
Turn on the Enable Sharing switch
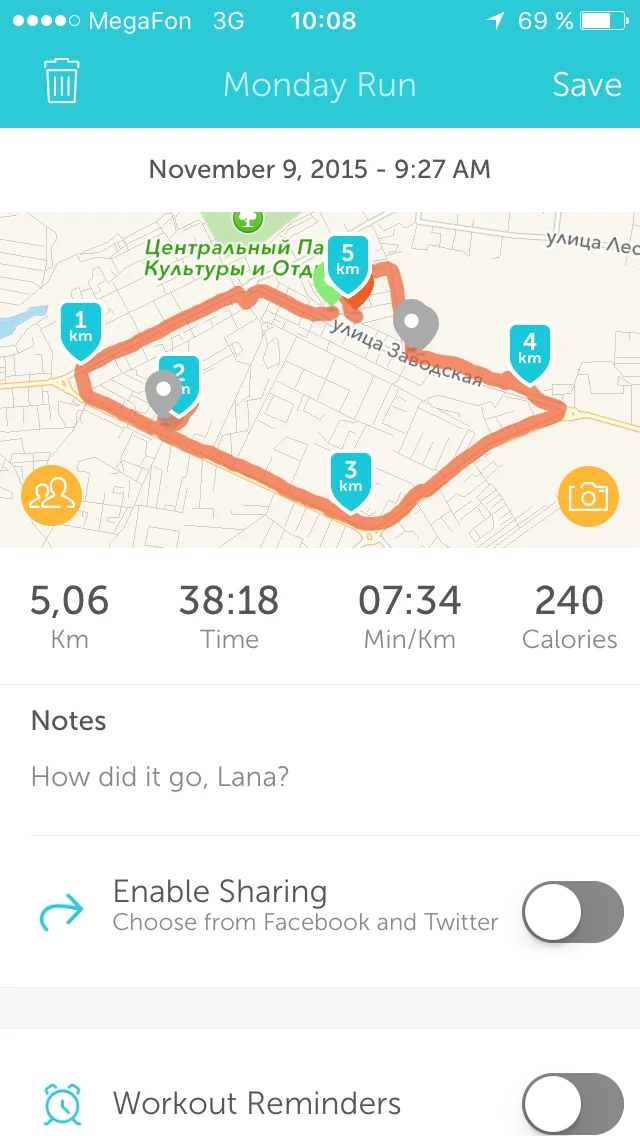click(573, 911)
